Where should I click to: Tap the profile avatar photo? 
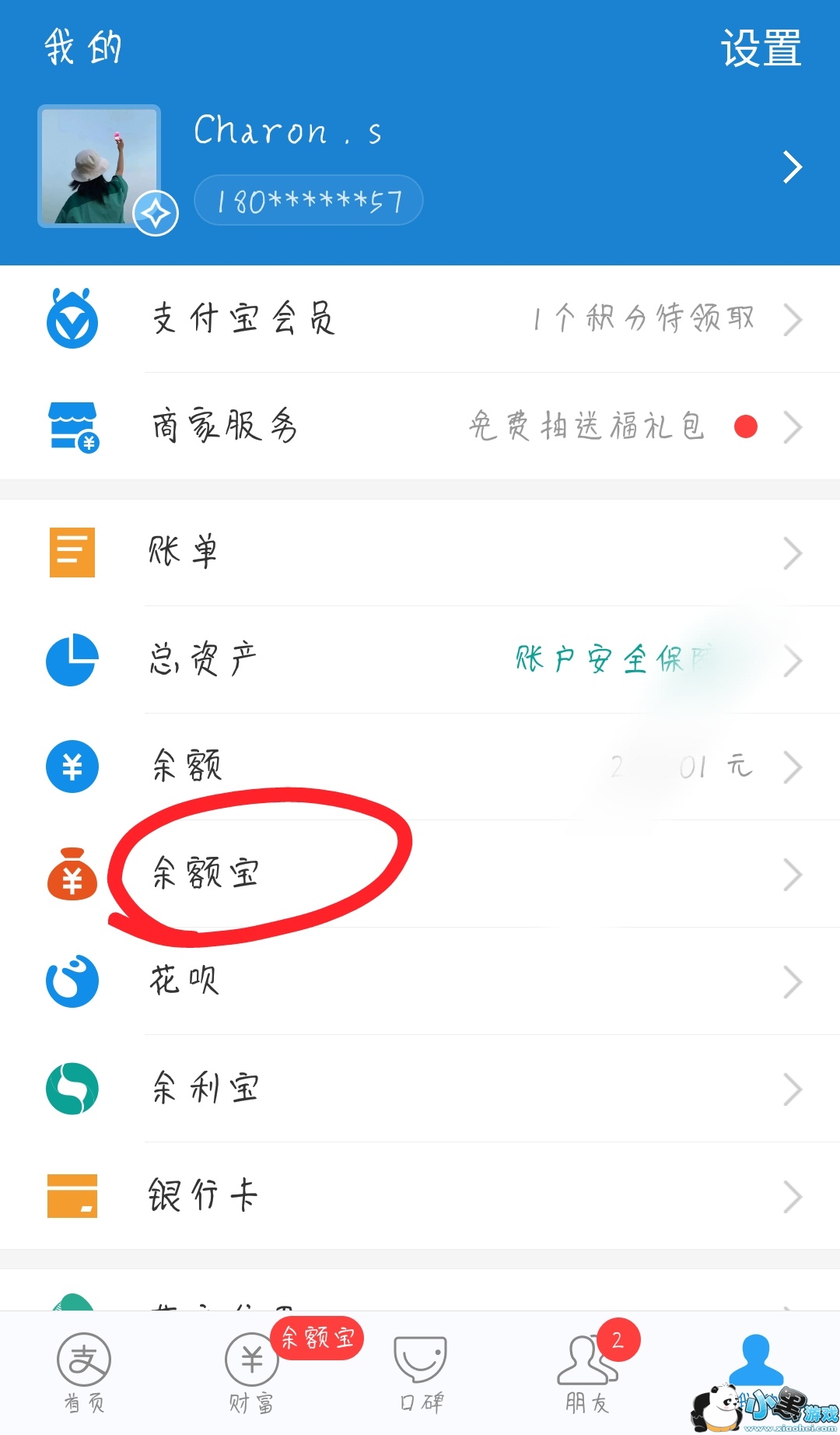click(x=99, y=166)
